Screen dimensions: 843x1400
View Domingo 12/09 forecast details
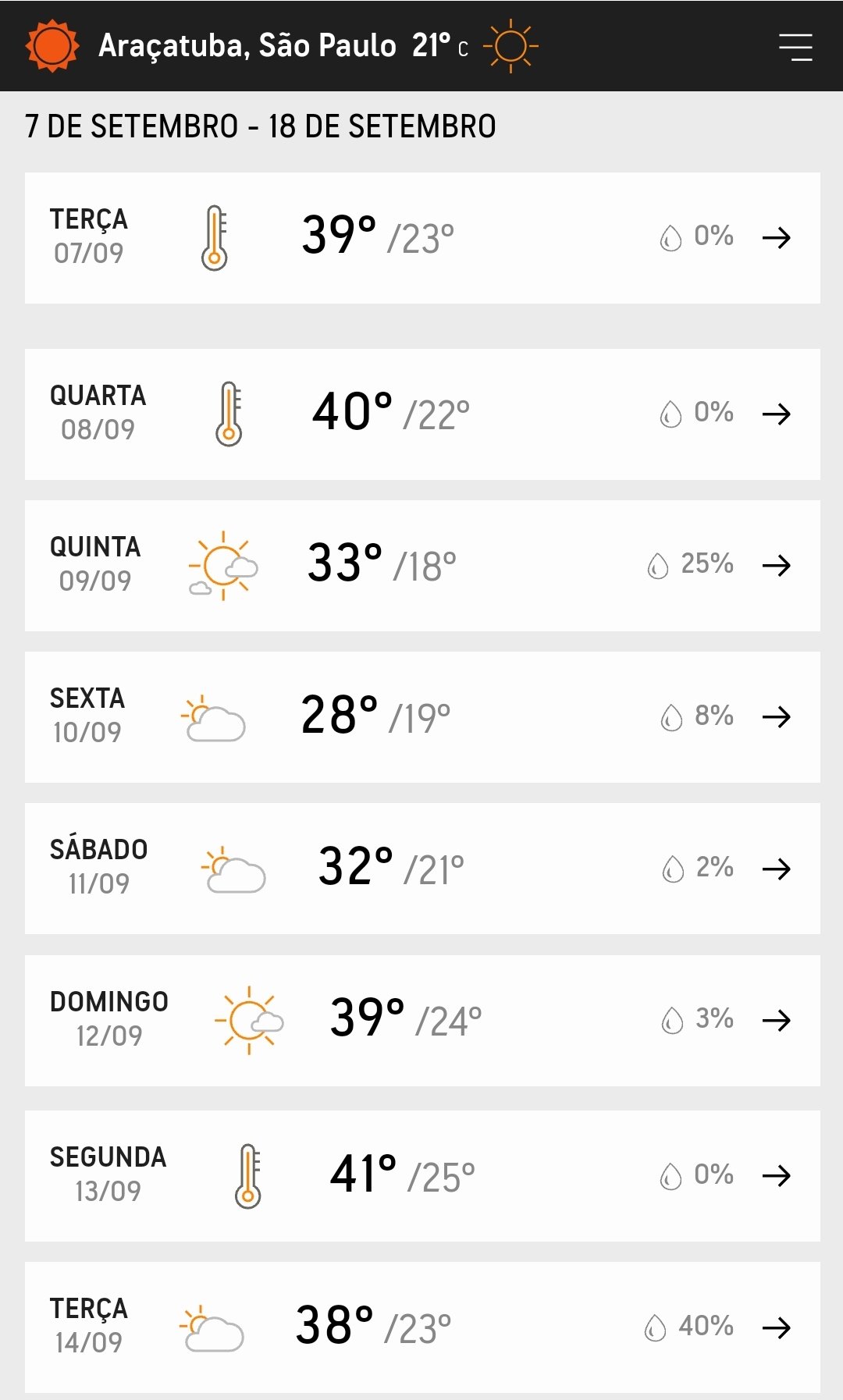pos(422,1021)
